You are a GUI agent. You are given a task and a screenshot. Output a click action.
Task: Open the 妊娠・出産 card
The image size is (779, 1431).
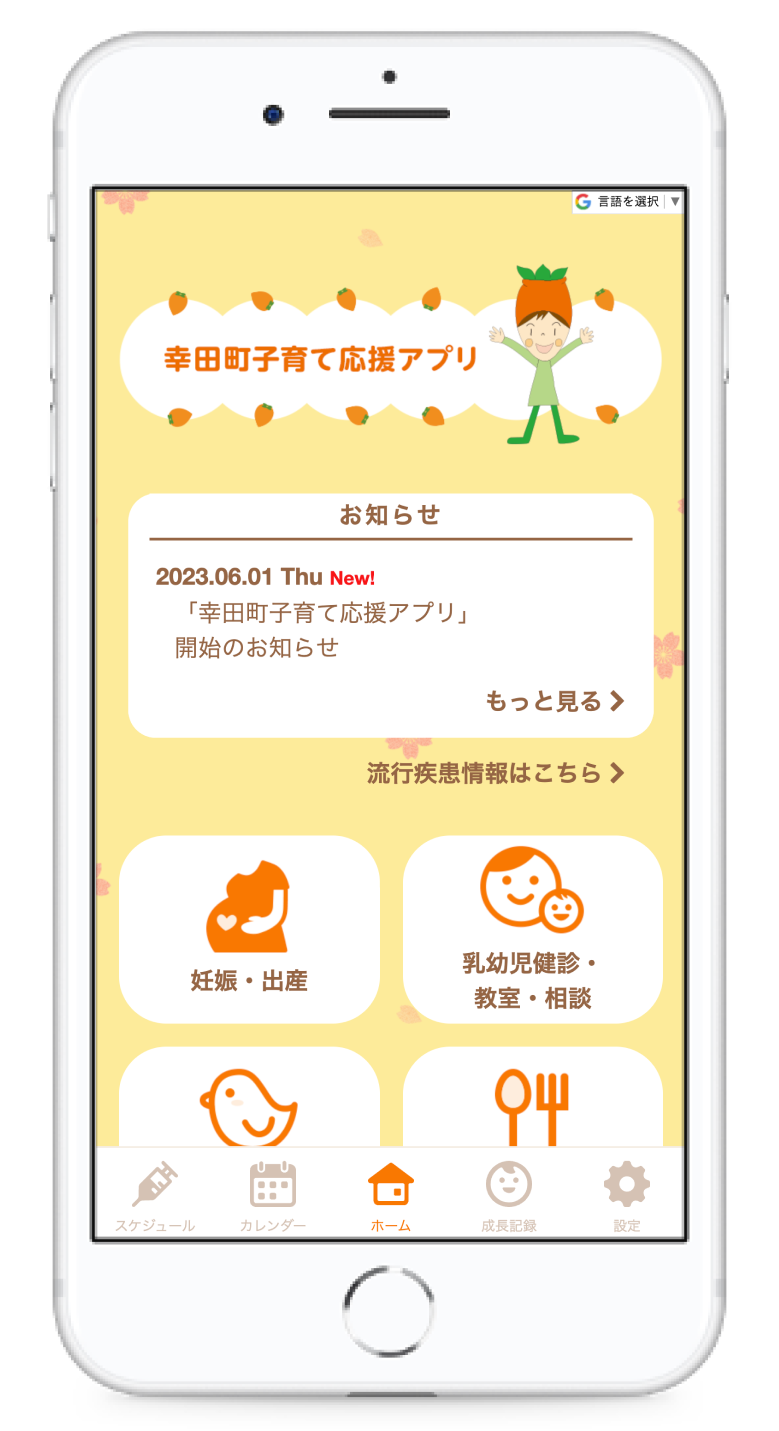[x=249, y=929]
